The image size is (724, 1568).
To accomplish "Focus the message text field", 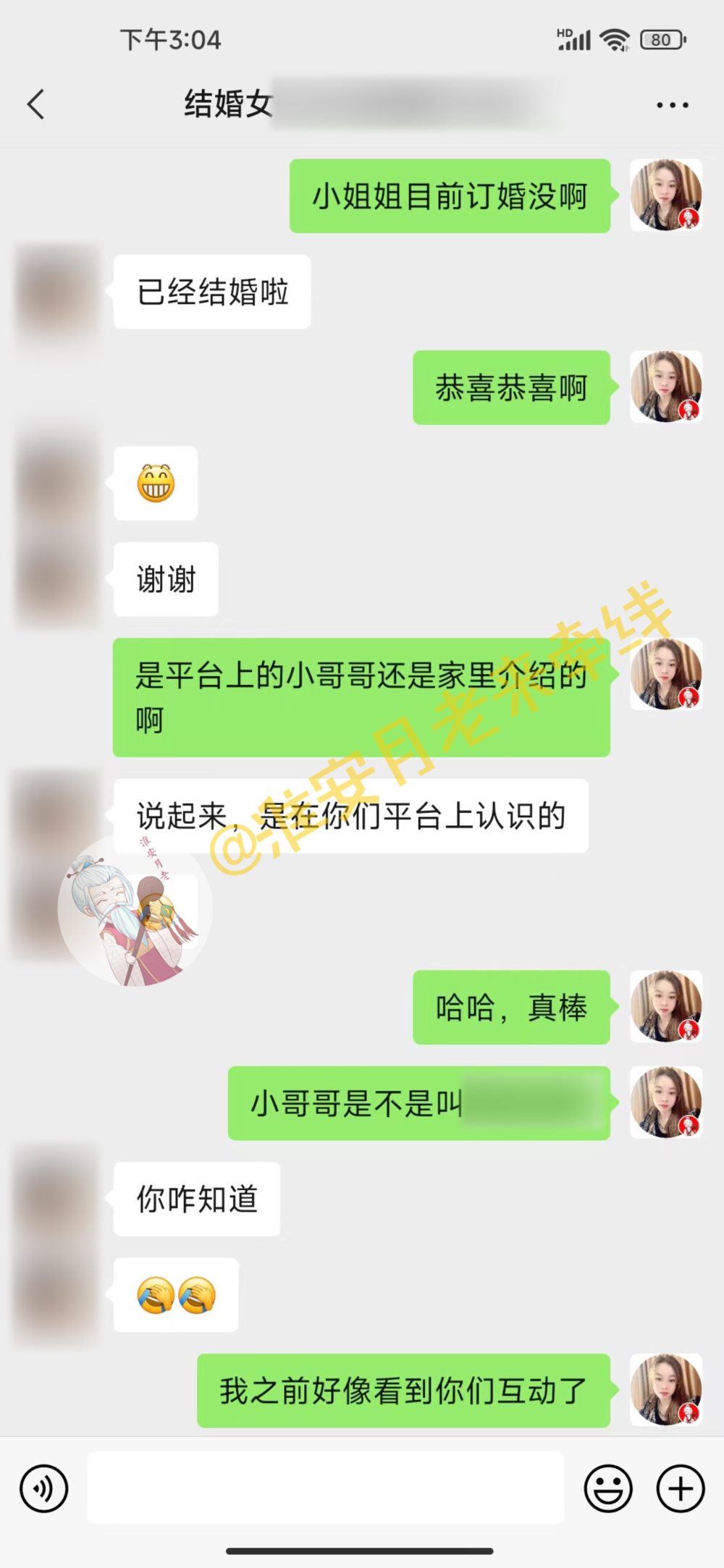I will (326, 1488).
